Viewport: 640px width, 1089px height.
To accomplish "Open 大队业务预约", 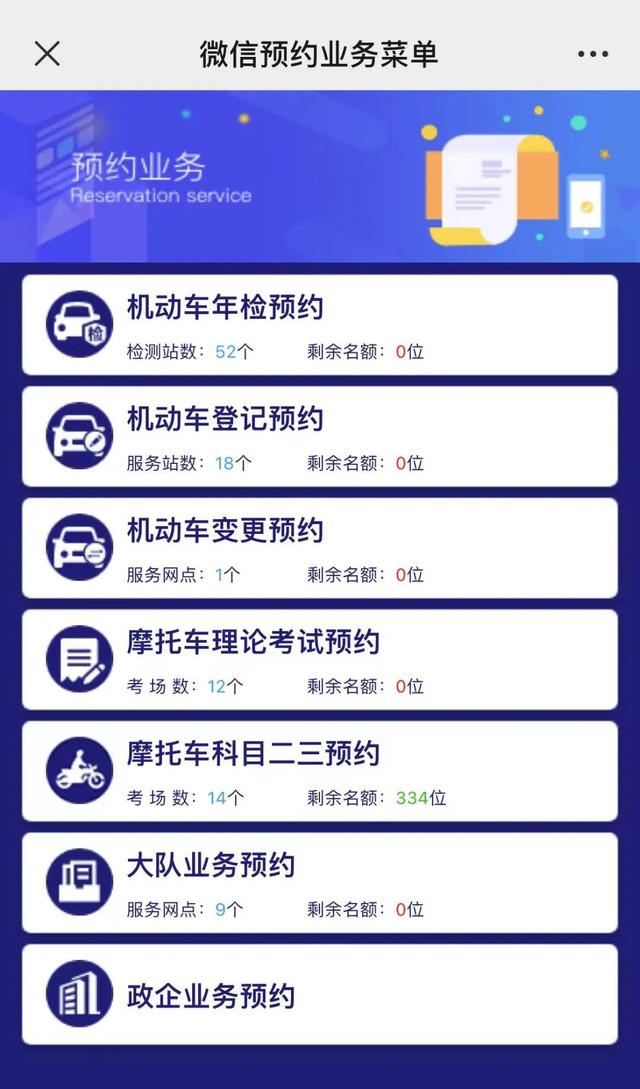I will click(x=320, y=882).
